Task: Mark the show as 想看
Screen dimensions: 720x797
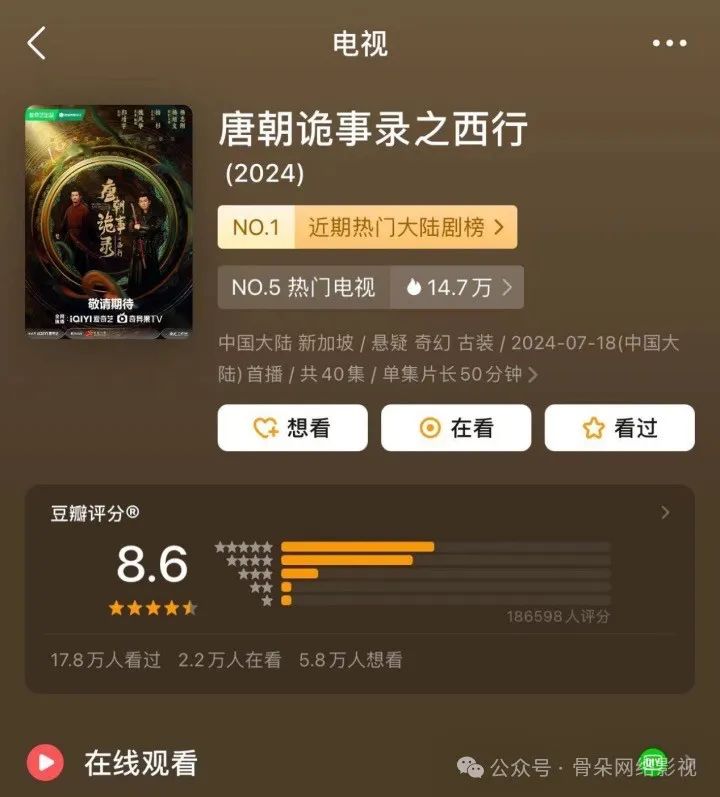Action: coord(292,428)
